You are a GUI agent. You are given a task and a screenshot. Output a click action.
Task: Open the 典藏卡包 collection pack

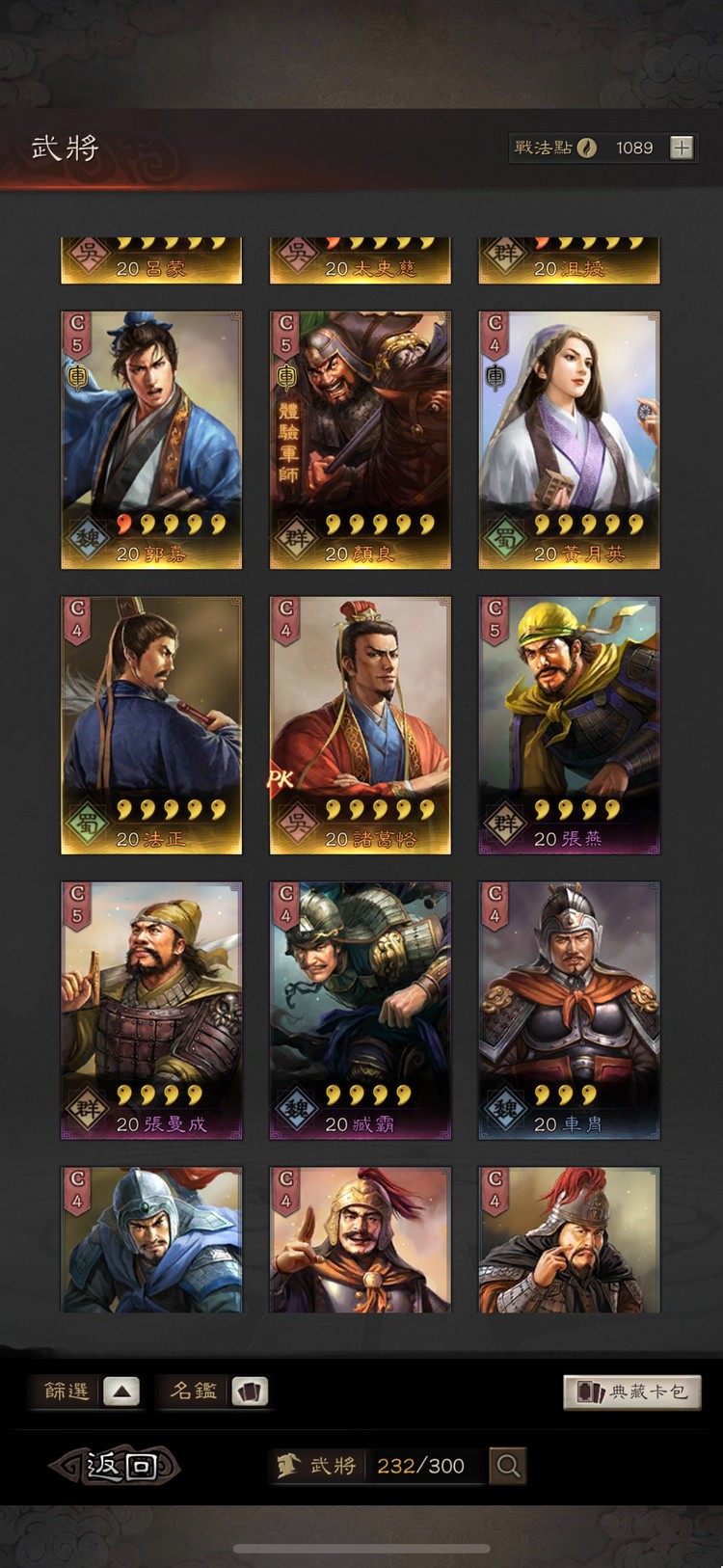(x=632, y=1392)
